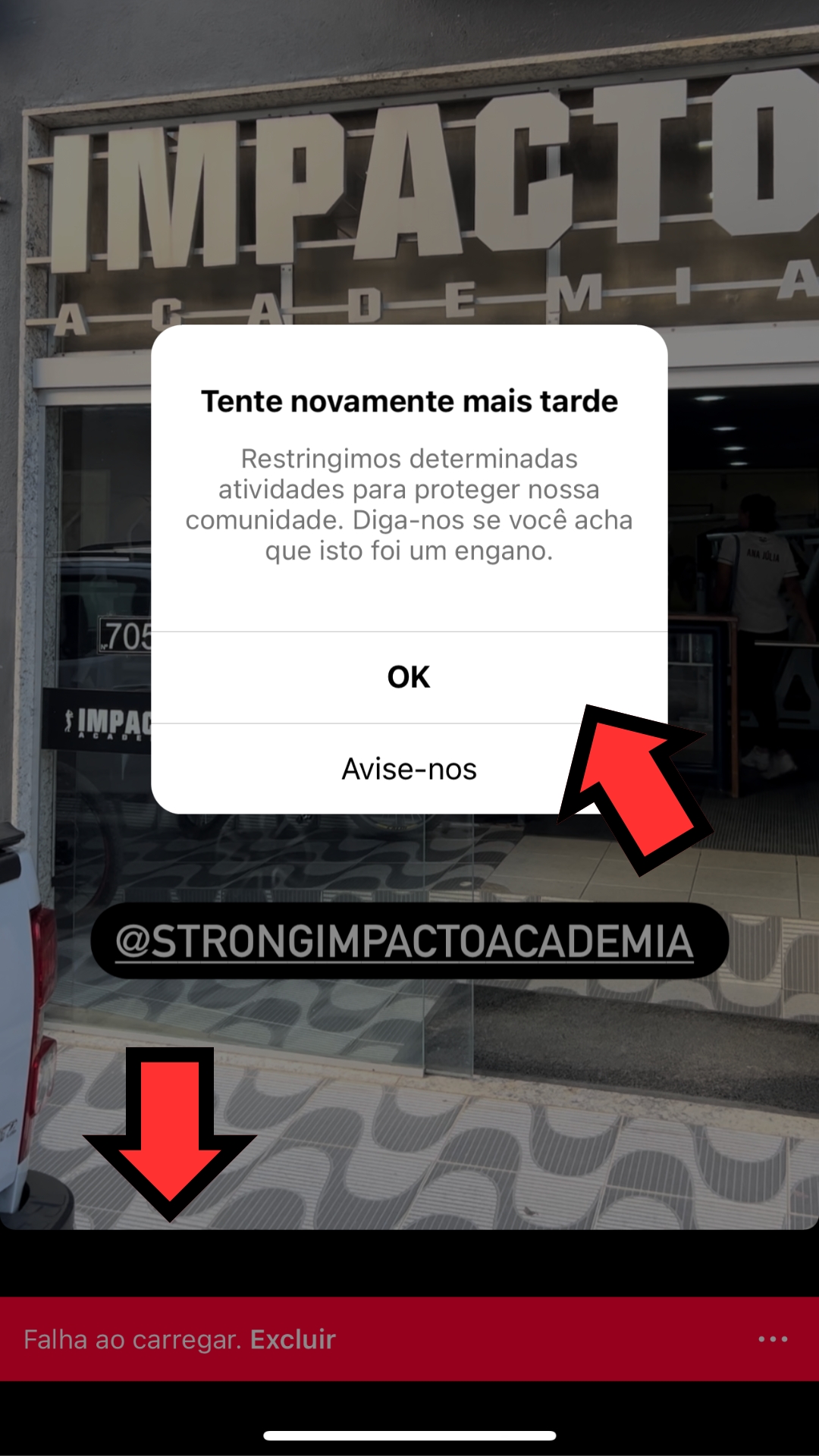Dismiss the dialog with OK
The height and width of the screenshot is (1456, 819).
click(x=409, y=677)
